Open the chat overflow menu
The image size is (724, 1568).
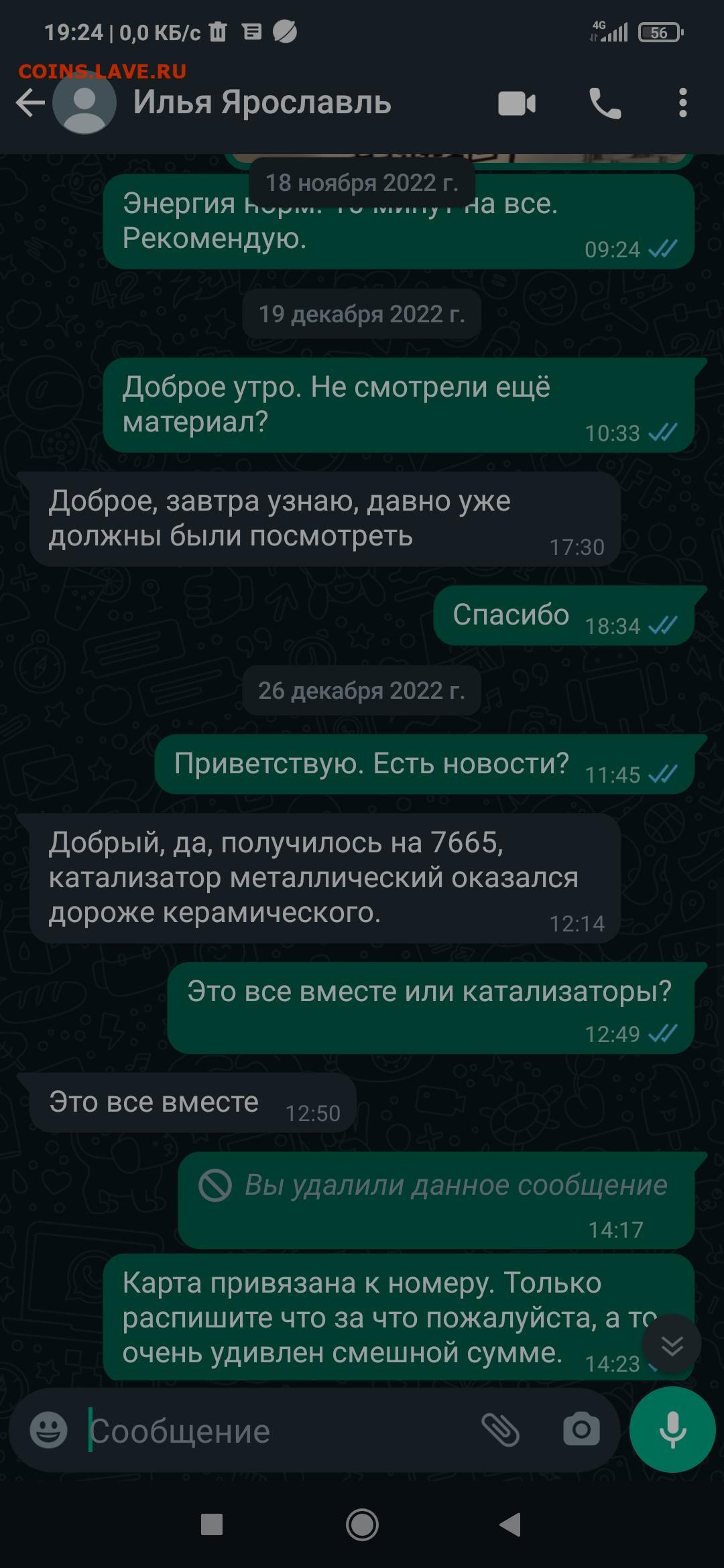pyautogui.click(x=682, y=103)
